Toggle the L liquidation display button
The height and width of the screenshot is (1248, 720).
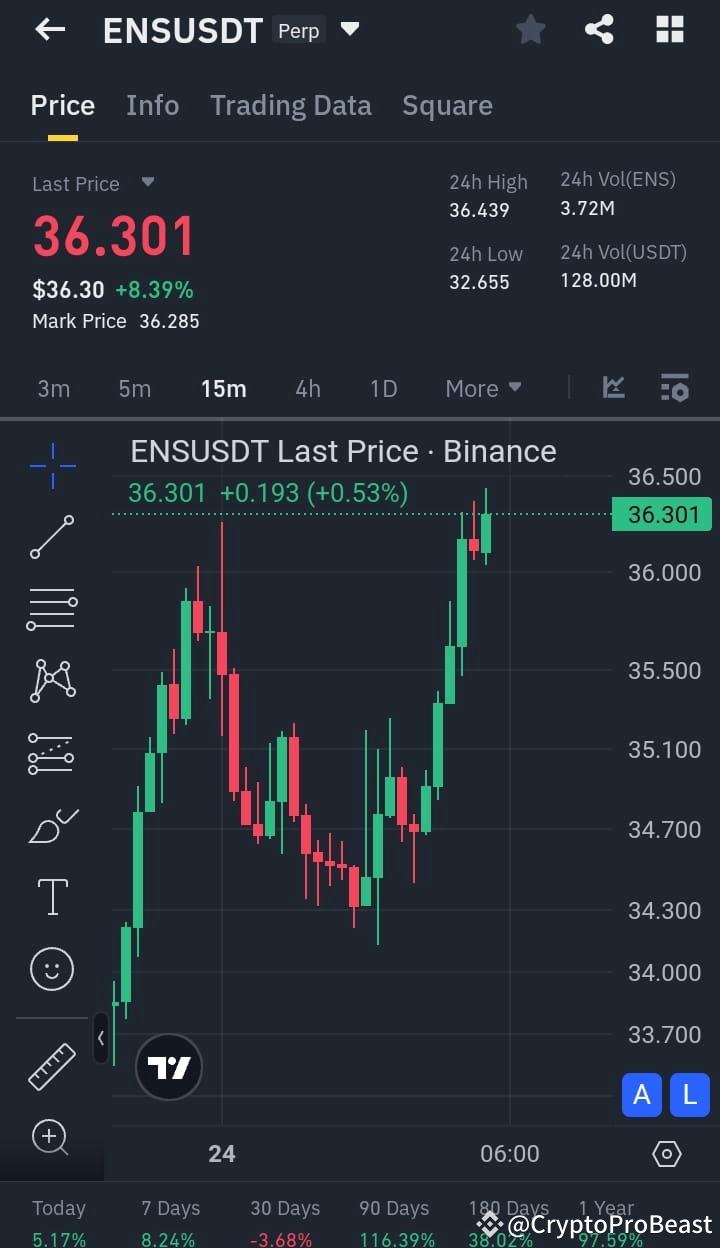tap(689, 1095)
